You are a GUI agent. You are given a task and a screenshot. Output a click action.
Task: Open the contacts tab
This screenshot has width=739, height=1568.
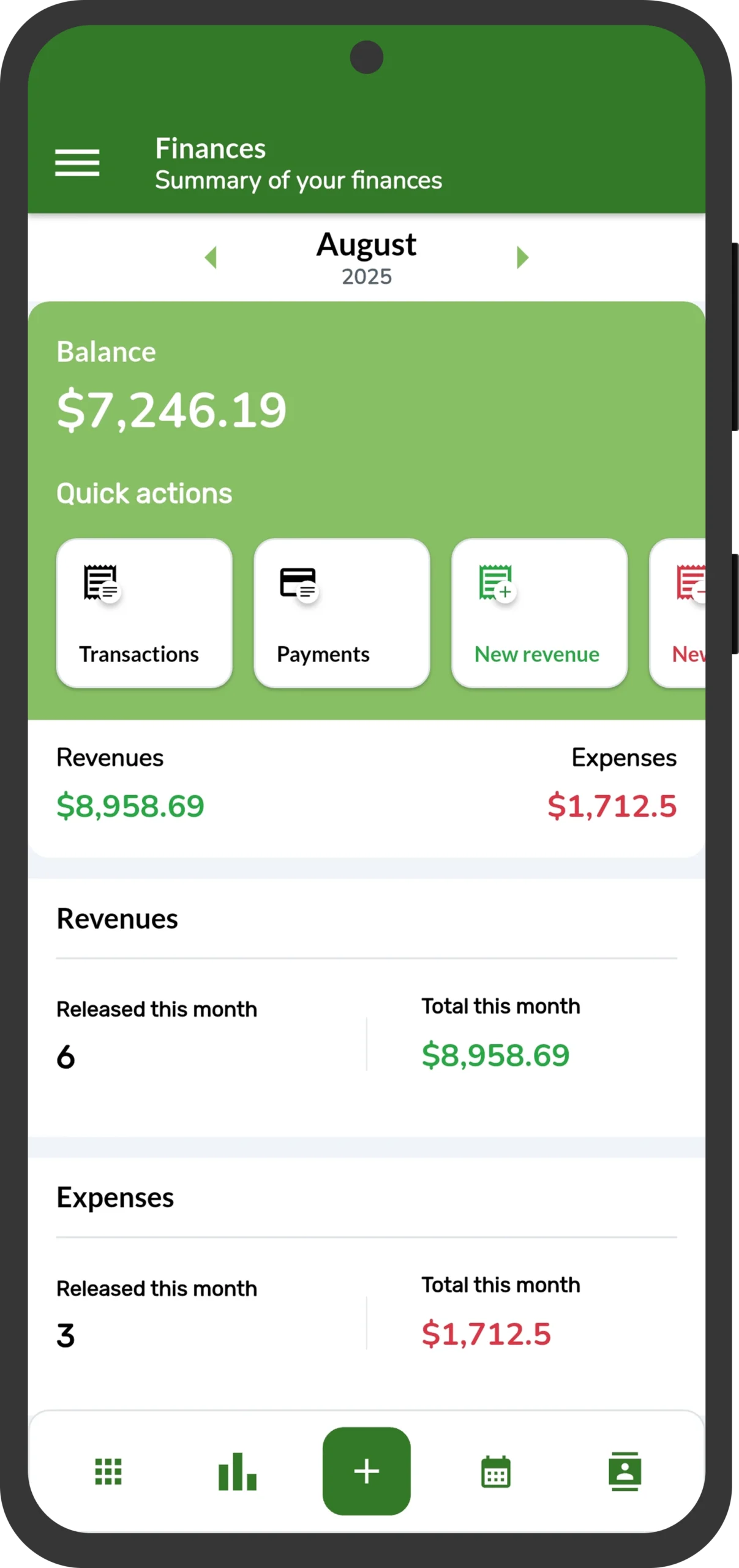[625, 1471]
